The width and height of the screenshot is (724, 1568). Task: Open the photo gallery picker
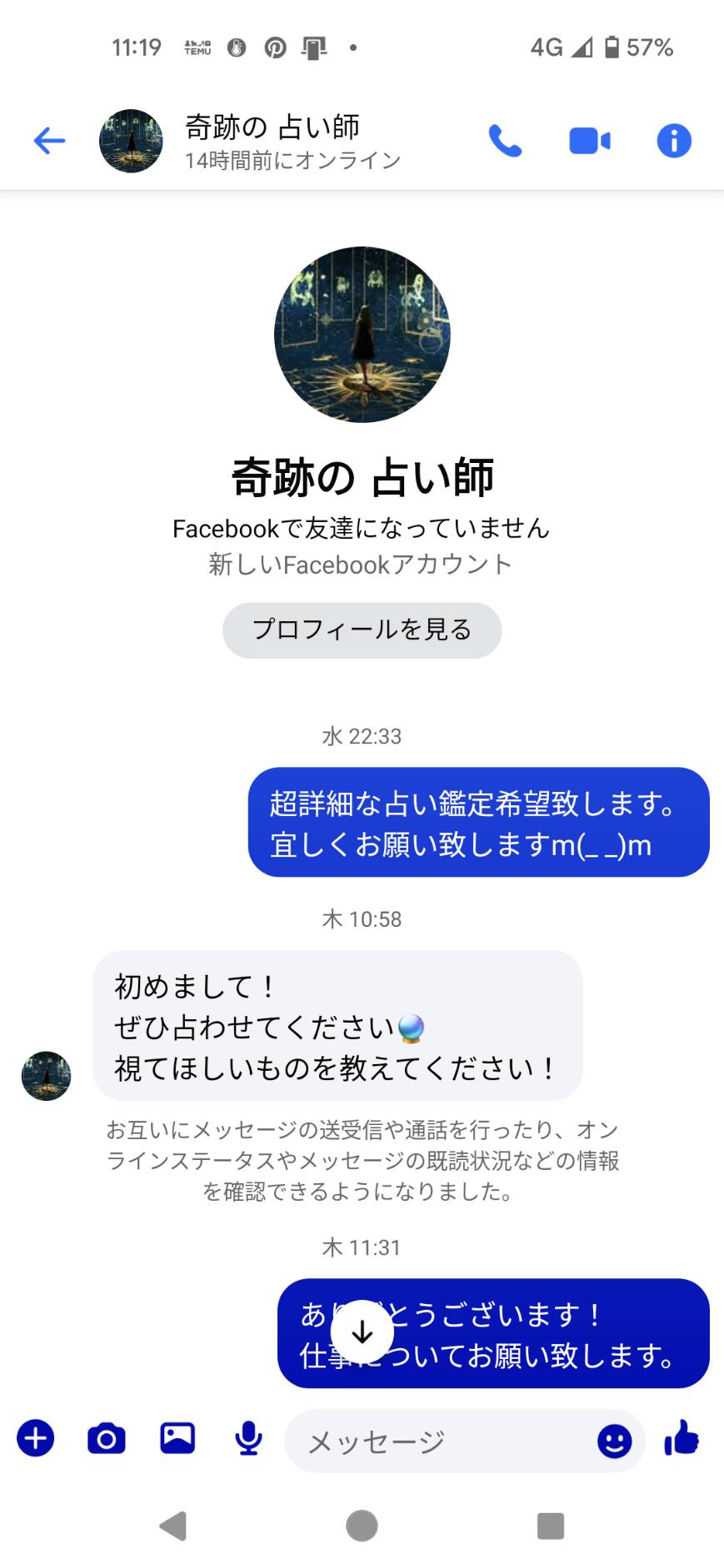pyautogui.click(x=177, y=1438)
